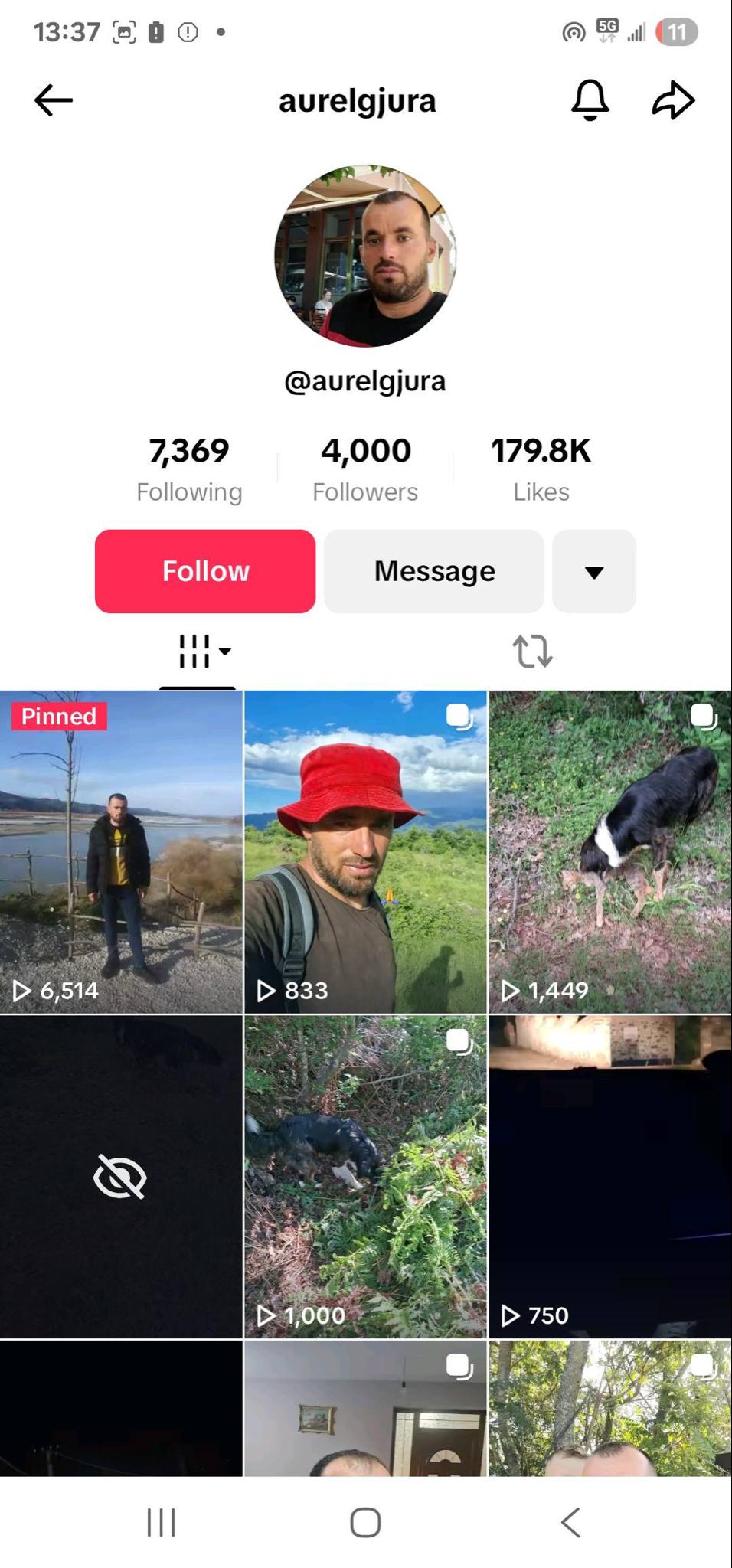Viewport: 732px width, 1568px height.
Task: Share this profile via the arrow icon
Action: (x=673, y=100)
